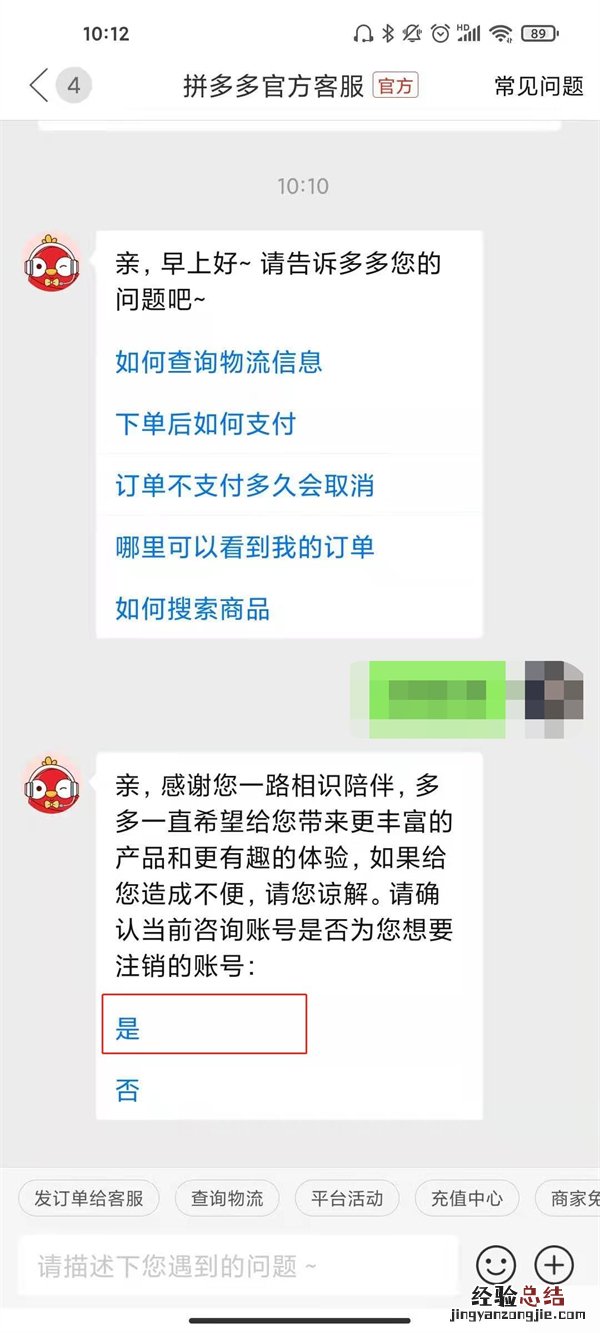Open the 充值中心 chip
600x1333 pixels.
tap(467, 1198)
